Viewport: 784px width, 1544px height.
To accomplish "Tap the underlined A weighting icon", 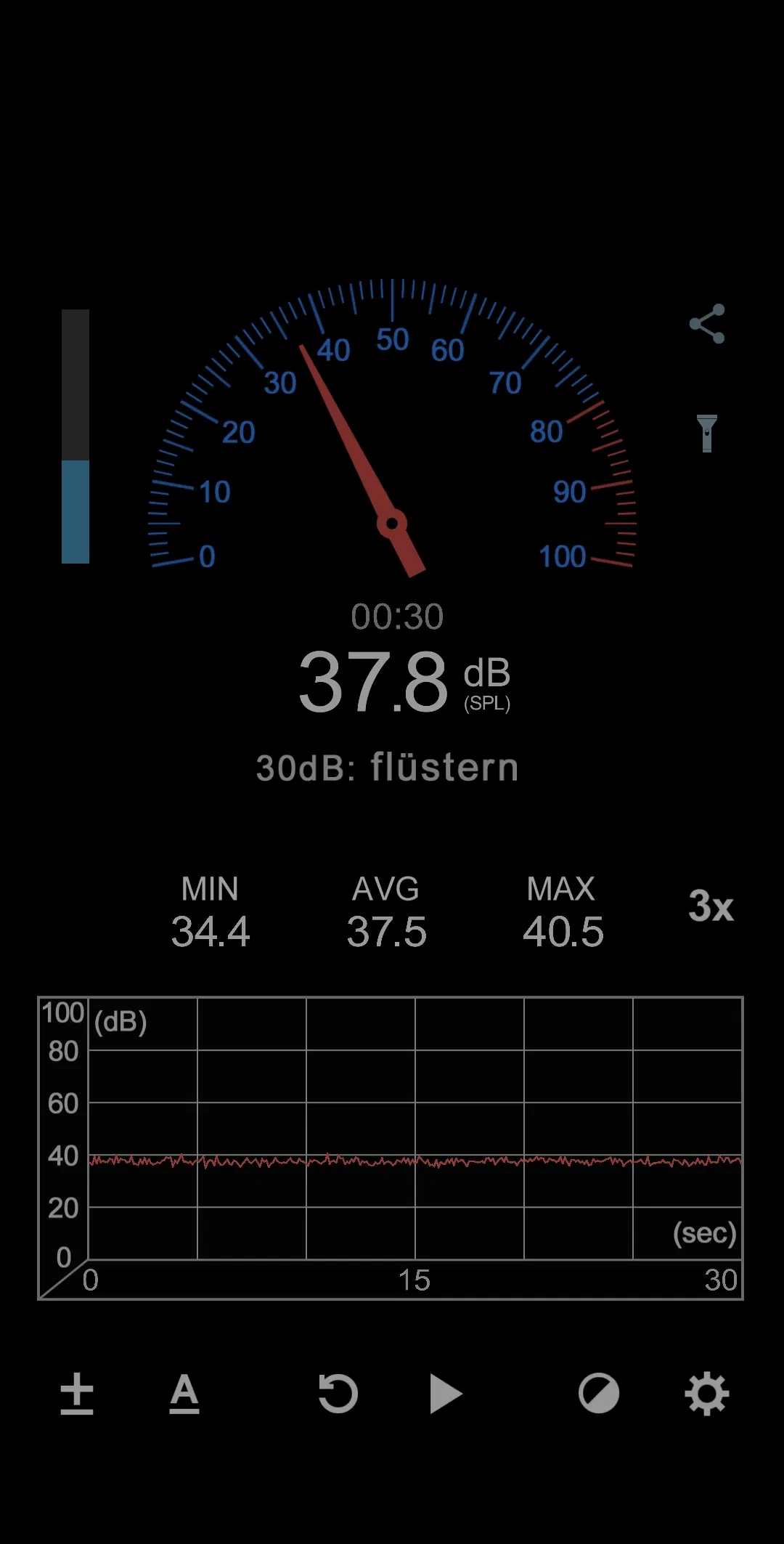I will coord(184,1394).
